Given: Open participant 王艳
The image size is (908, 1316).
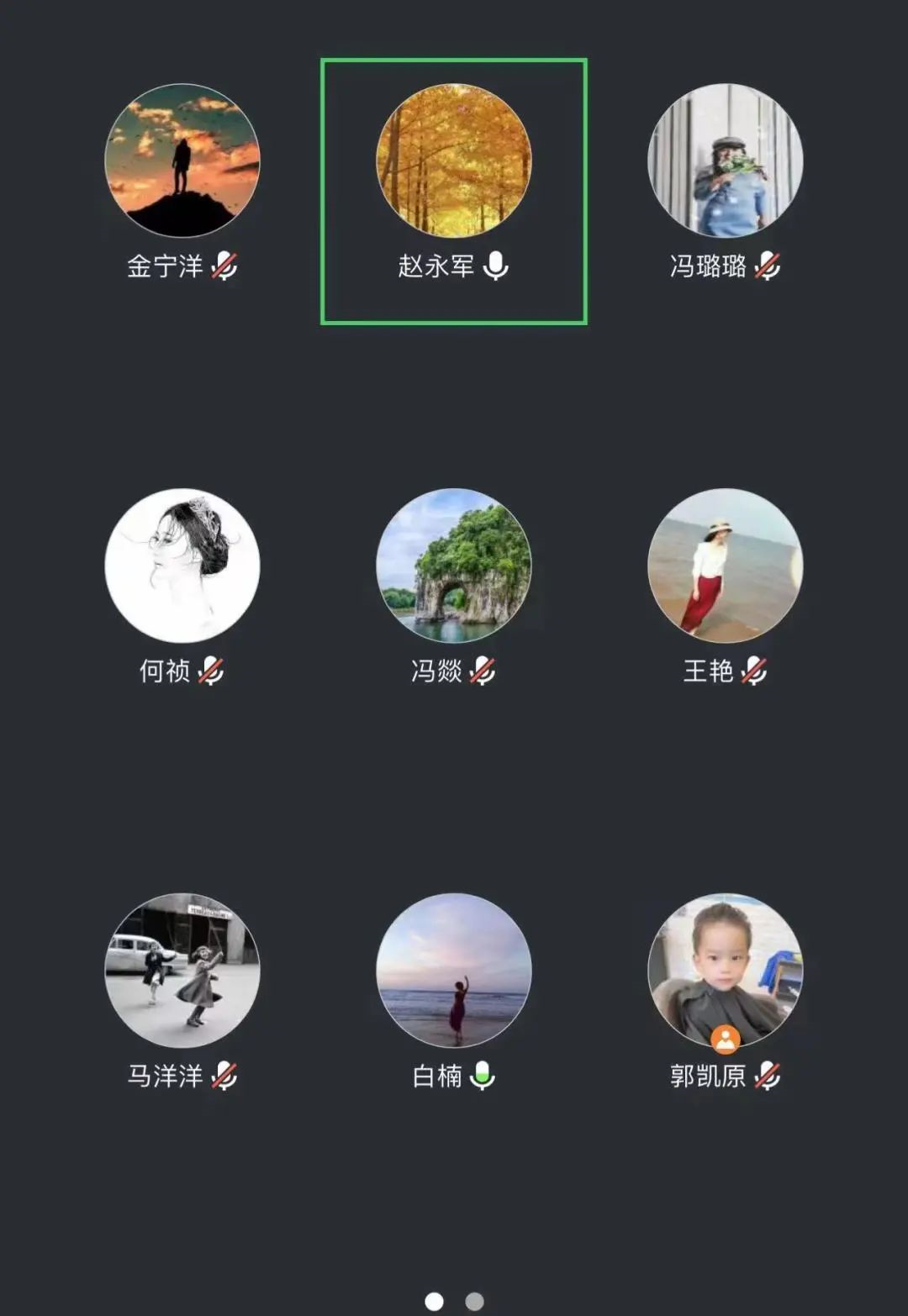Looking at the screenshot, I should (x=725, y=566).
